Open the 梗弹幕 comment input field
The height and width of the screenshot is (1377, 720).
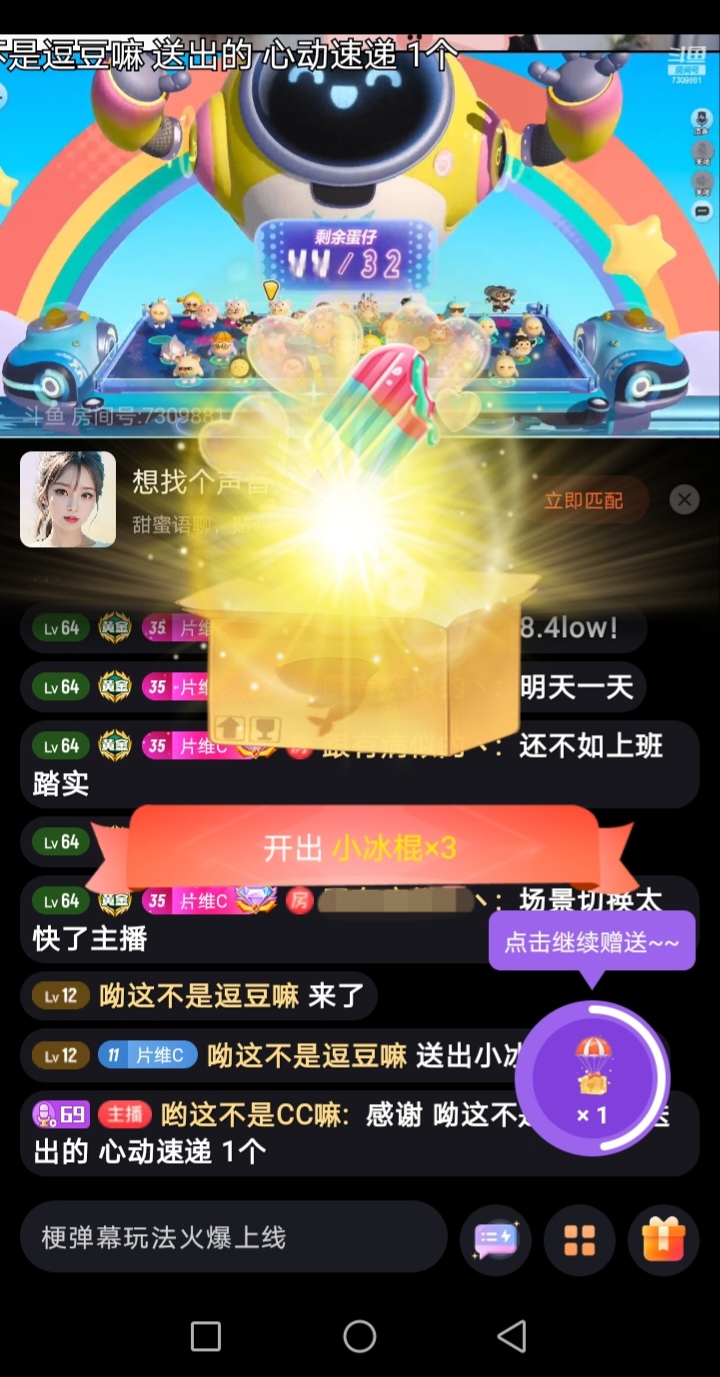coord(233,1237)
